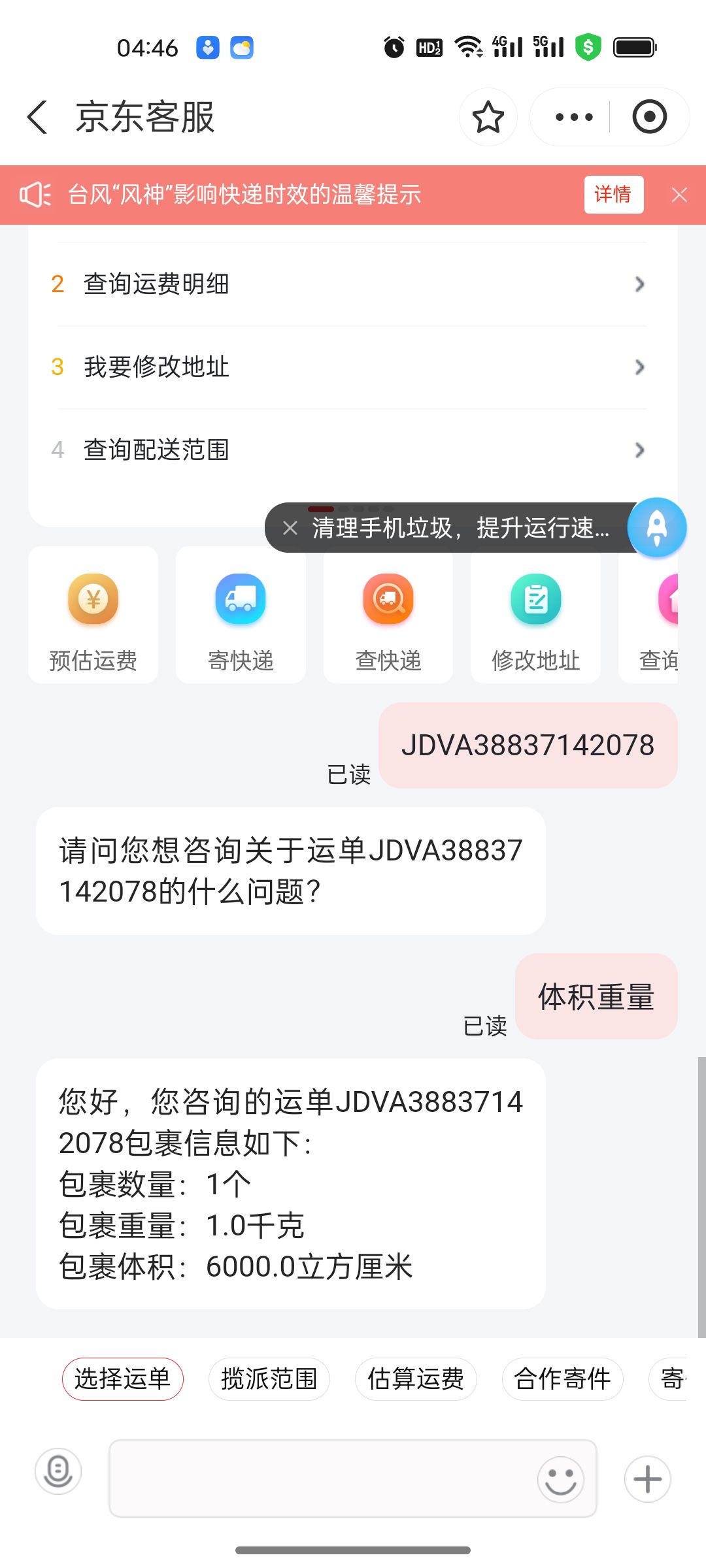Open 查询运费明细 option
This screenshot has width=706, height=1568.
click(x=352, y=284)
